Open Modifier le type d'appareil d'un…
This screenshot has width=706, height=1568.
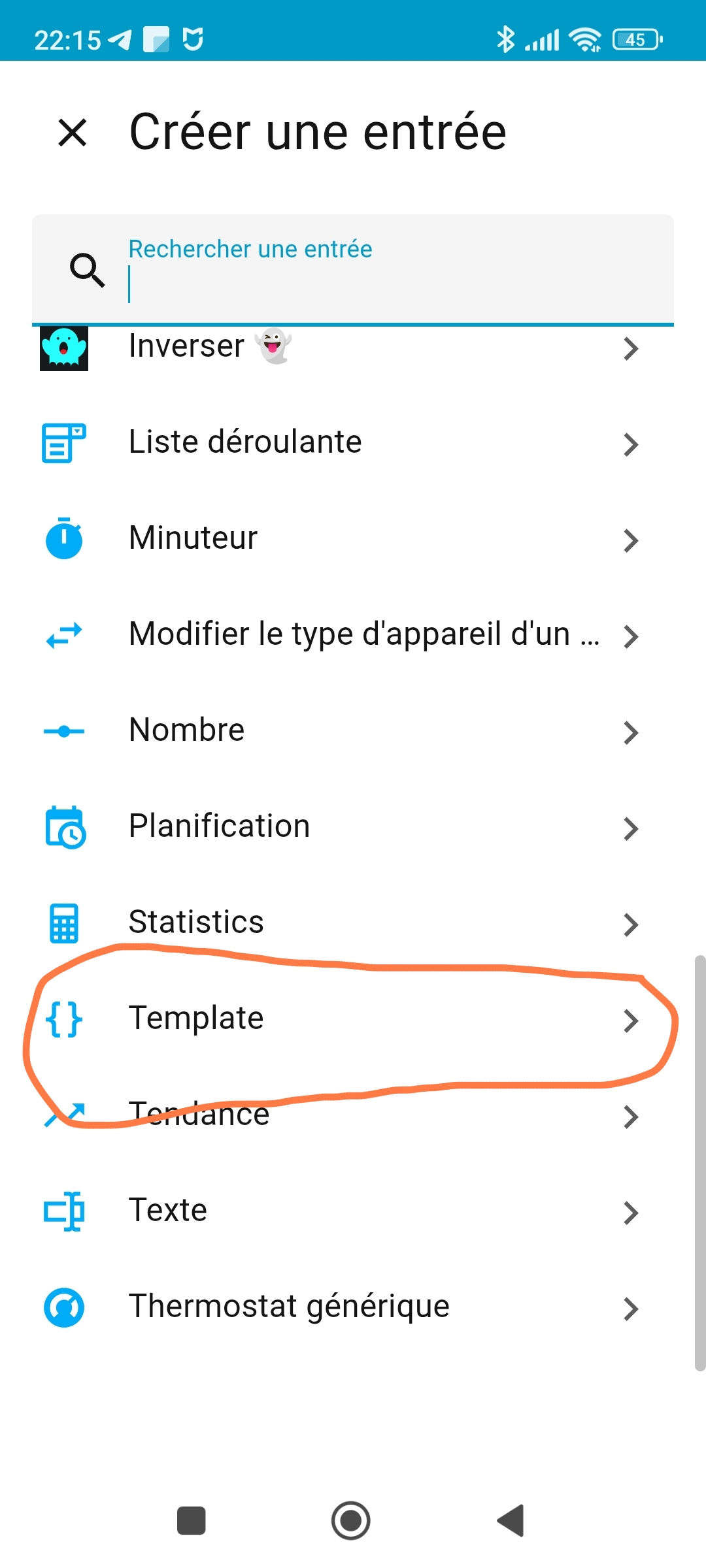340,635
